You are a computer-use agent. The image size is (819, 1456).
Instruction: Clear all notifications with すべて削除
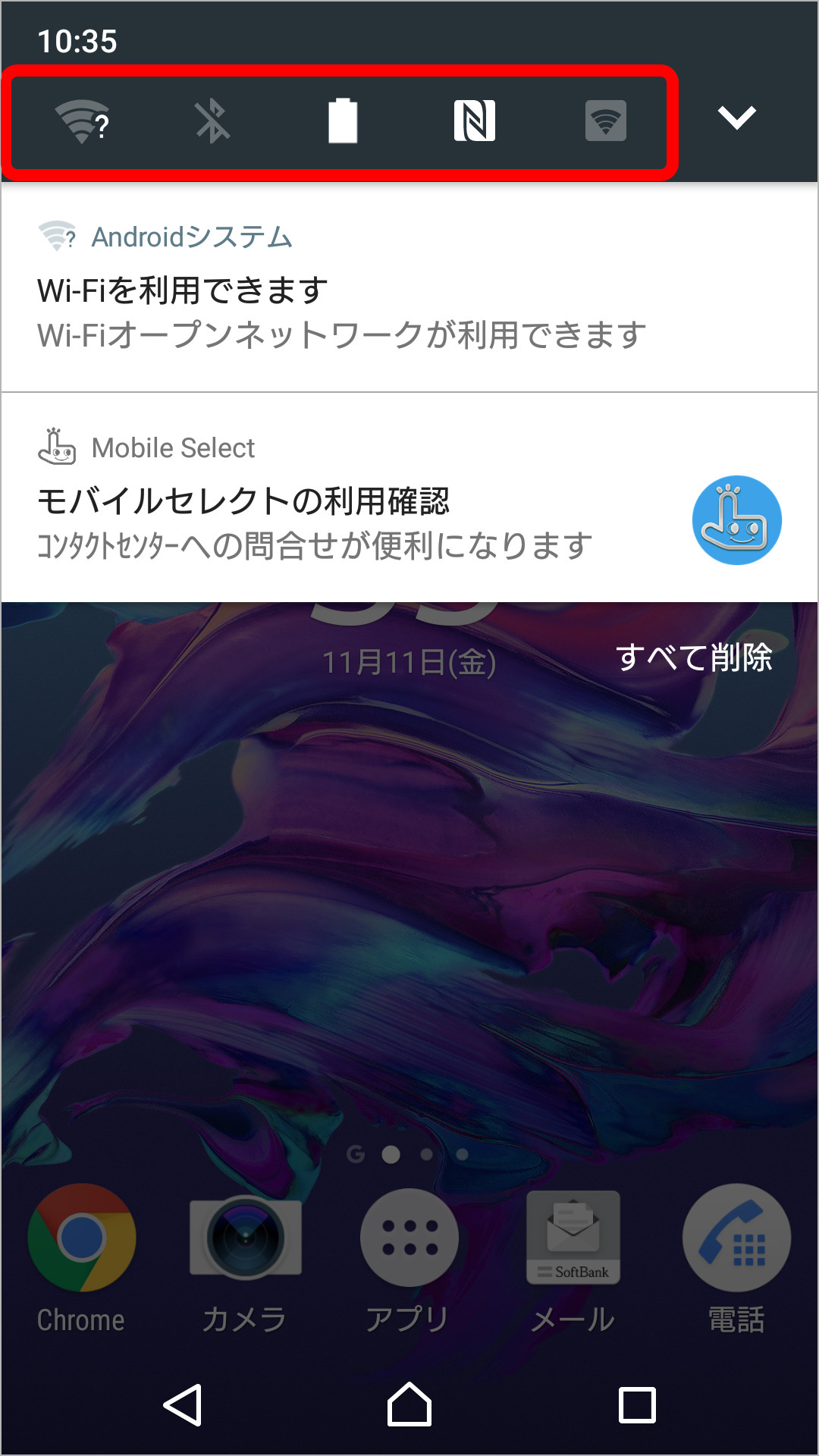tap(694, 657)
